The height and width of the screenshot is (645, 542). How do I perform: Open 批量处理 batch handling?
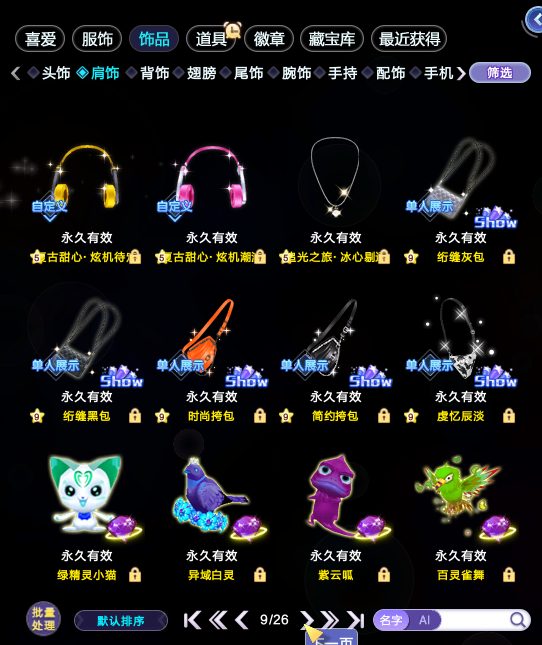point(44,619)
